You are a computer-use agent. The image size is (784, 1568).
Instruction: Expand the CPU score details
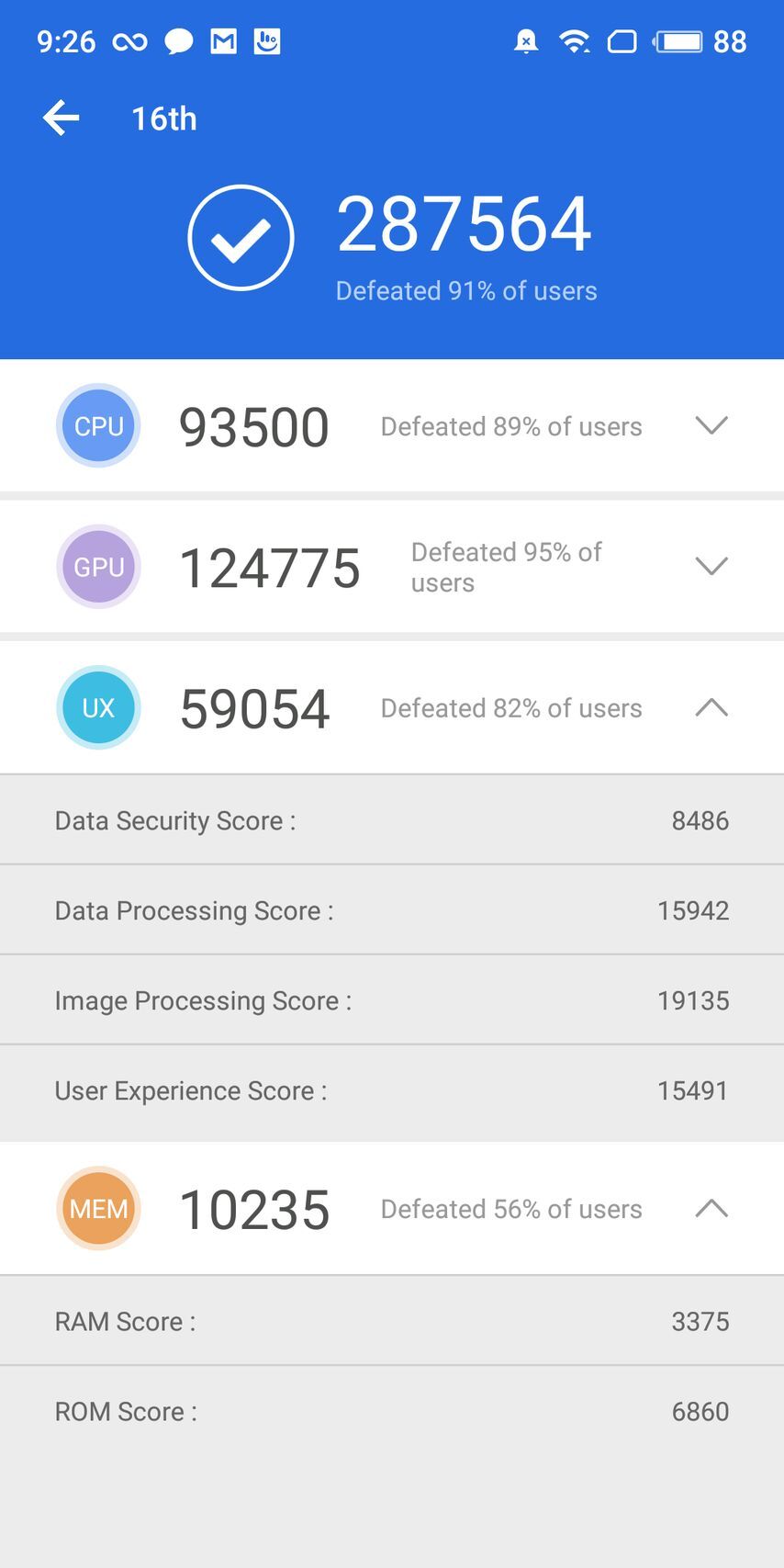pyautogui.click(x=711, y=425)
